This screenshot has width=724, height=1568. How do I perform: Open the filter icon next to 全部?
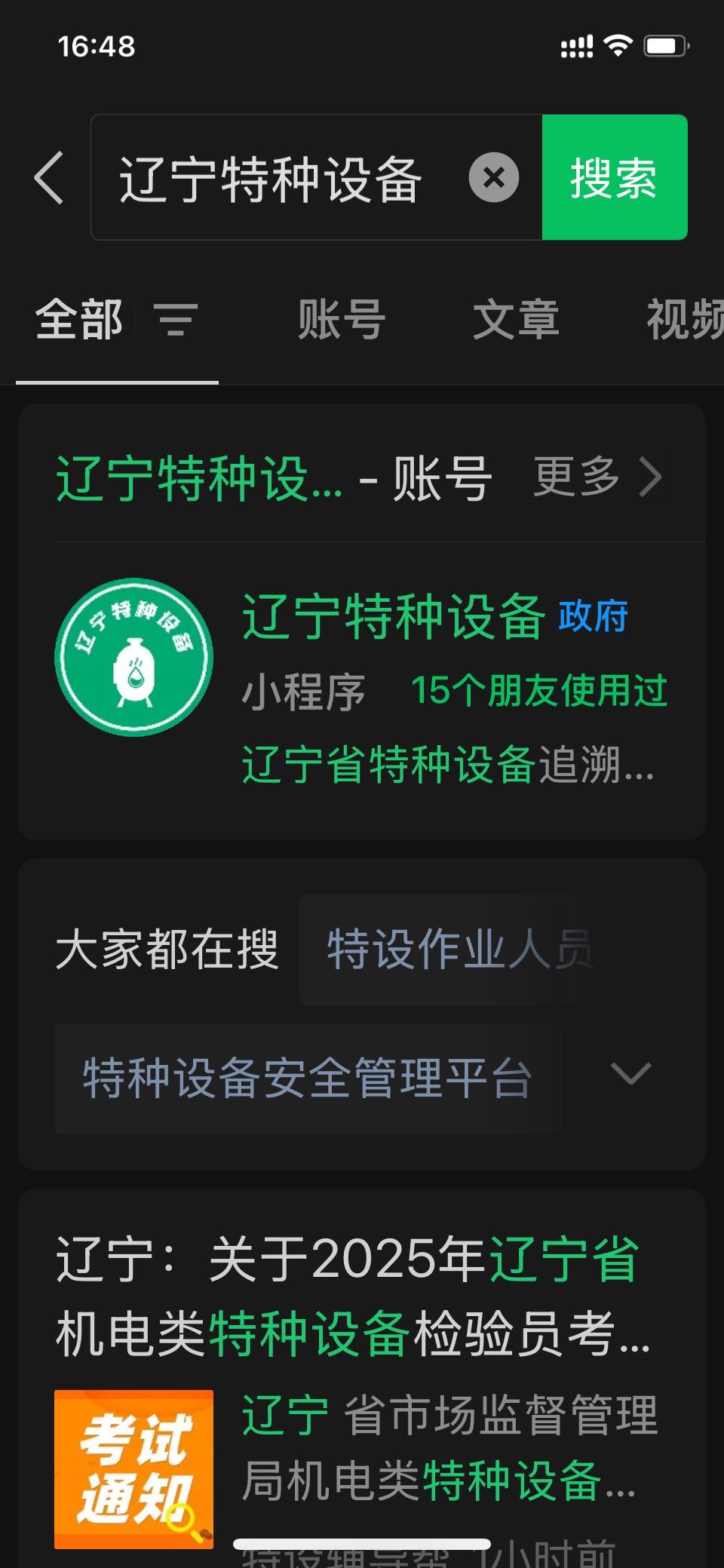176,319
